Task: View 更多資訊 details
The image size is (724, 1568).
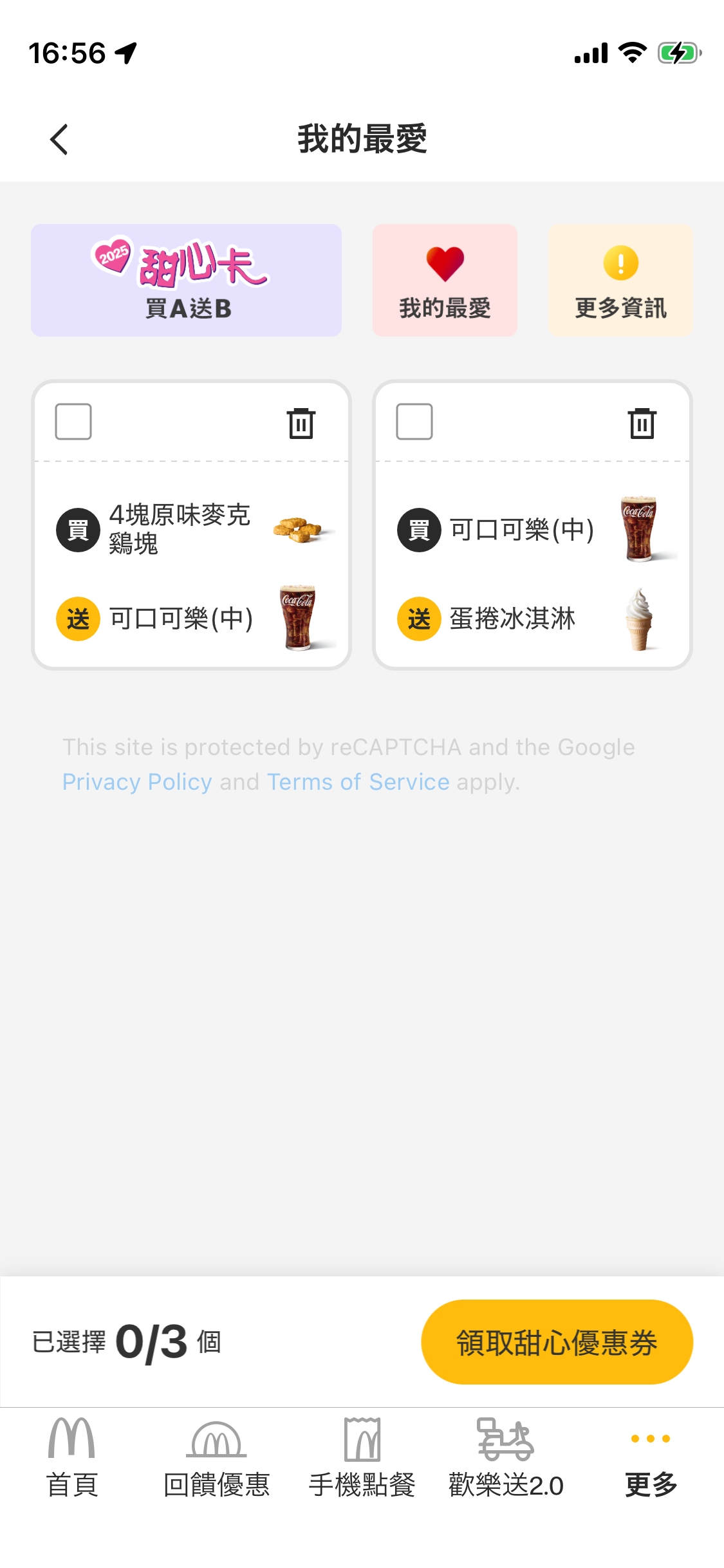Action: (620, 280)
